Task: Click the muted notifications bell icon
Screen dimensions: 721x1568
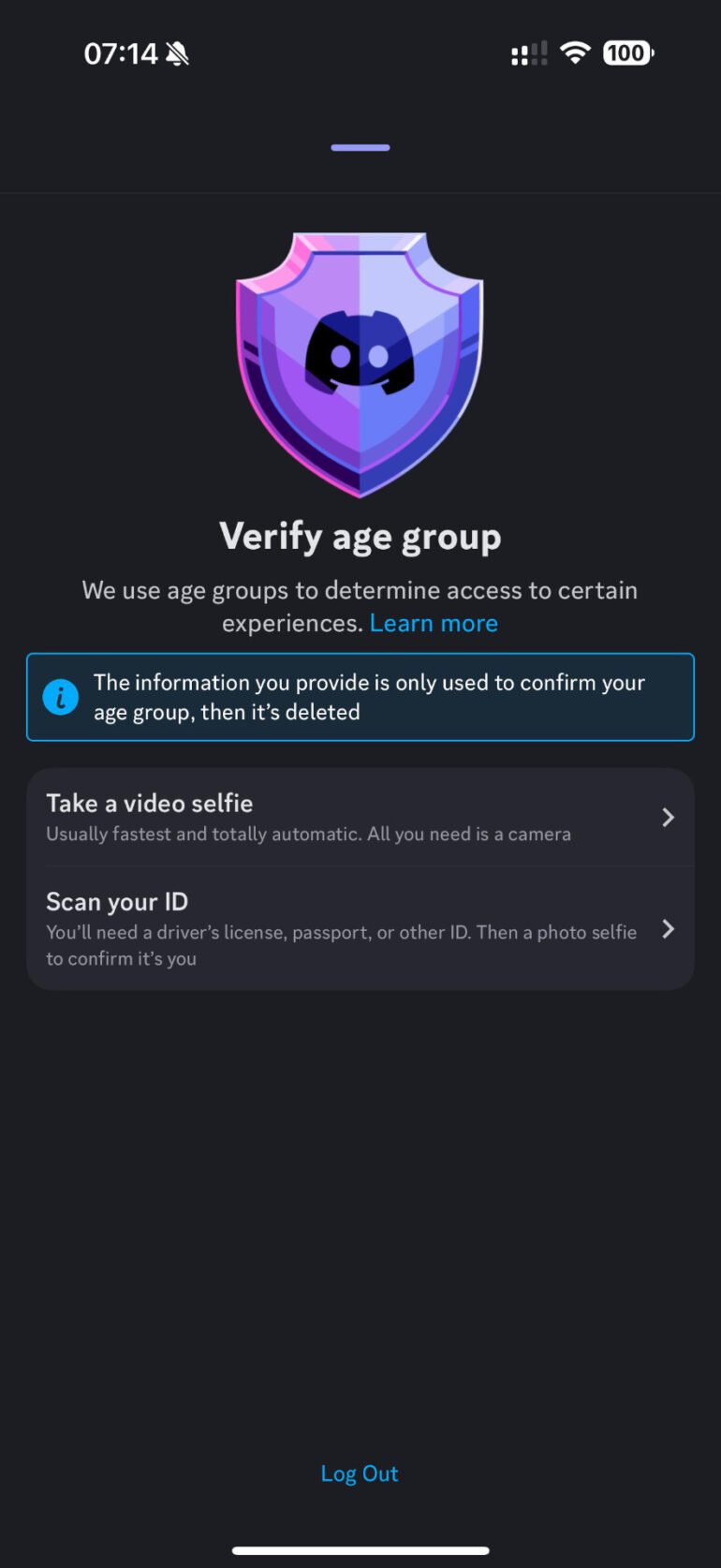Action: click(x=176, y=53)
